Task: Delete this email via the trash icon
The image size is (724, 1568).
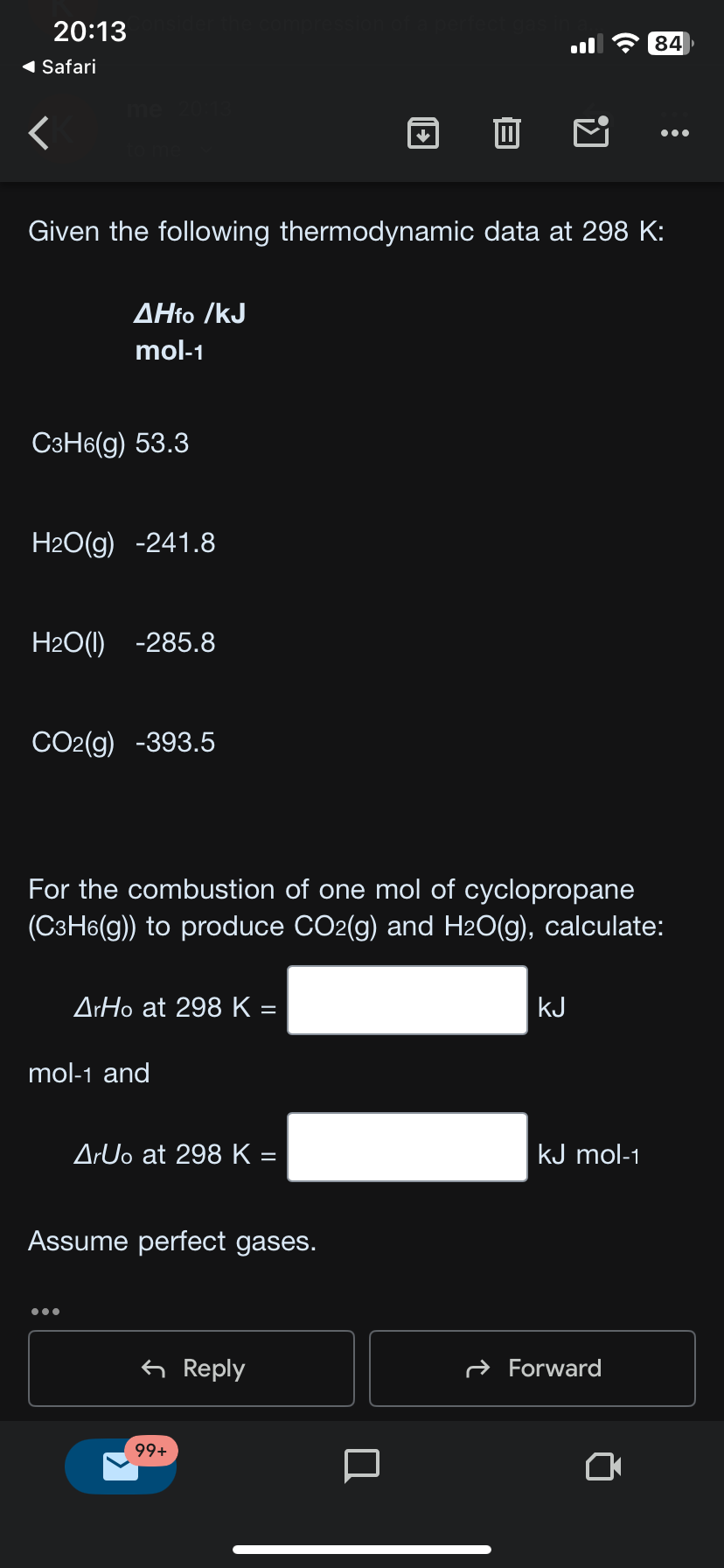Action: (x=505, y=133)
